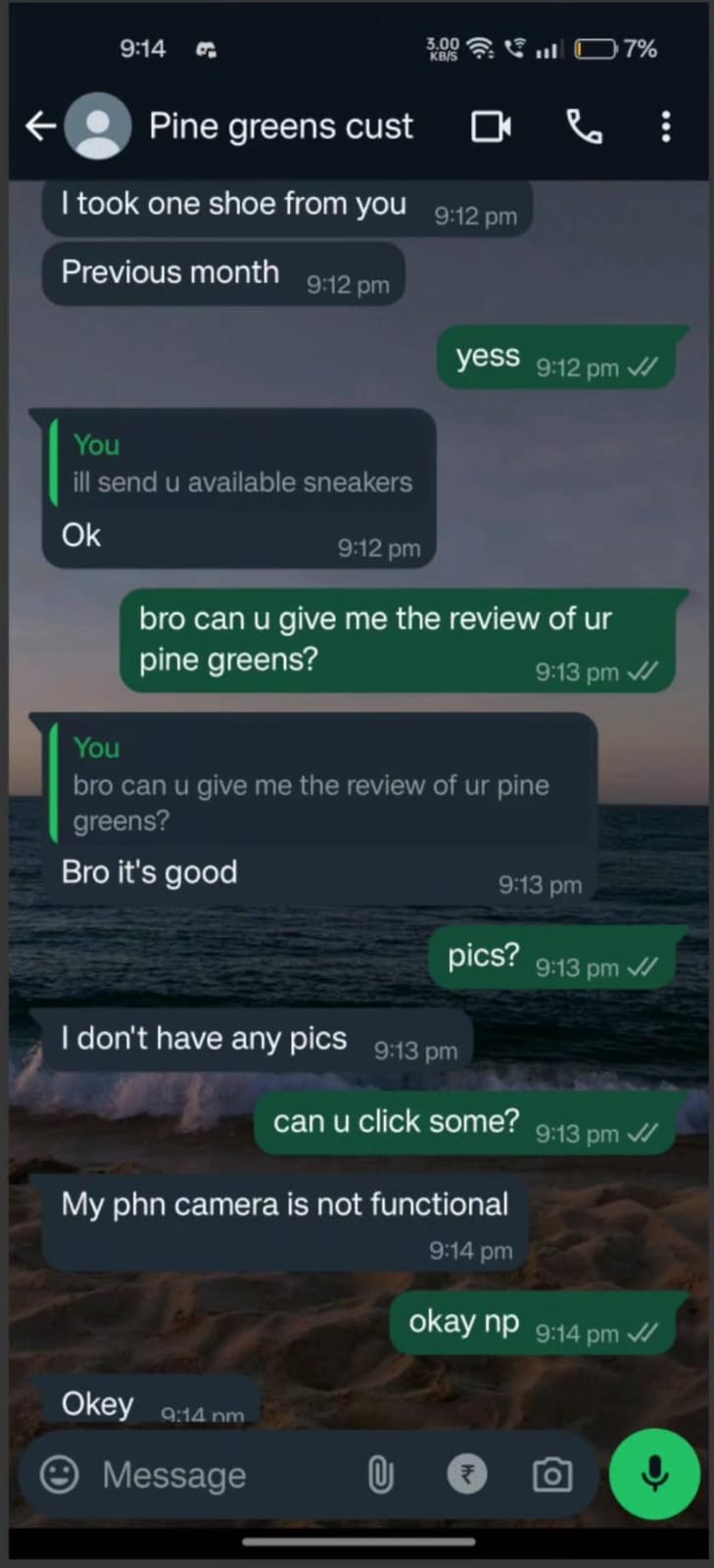
Task: View the contact's profile picture
Action: pos(98,126)
